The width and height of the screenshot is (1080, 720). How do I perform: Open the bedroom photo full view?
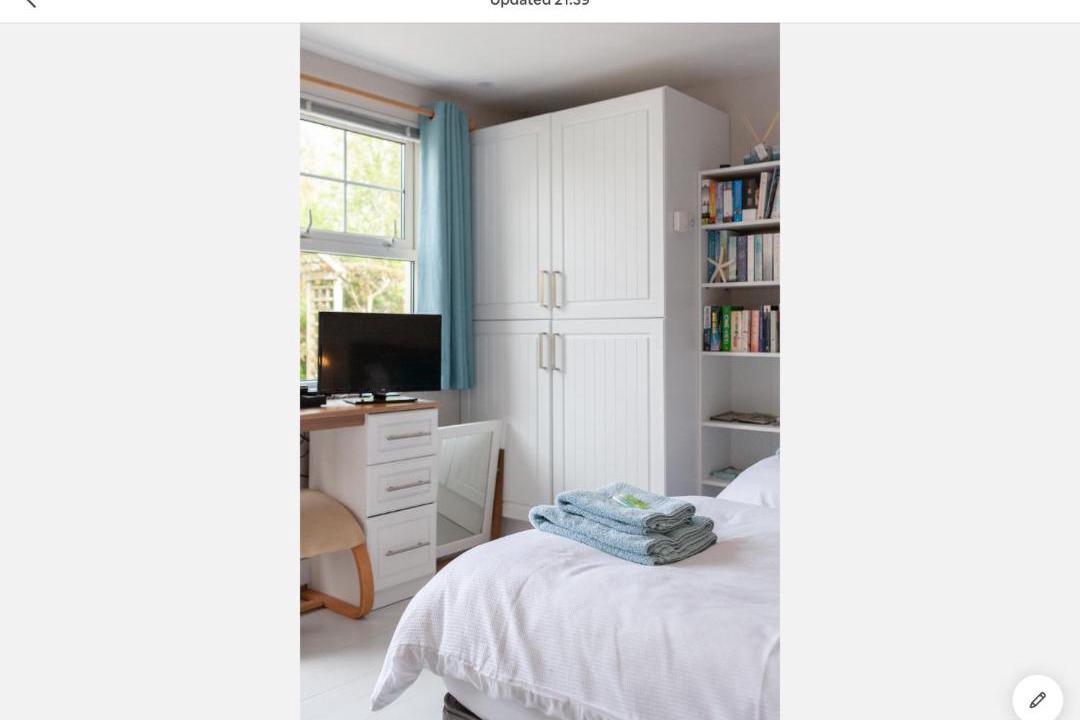click(x=539, y=370)
